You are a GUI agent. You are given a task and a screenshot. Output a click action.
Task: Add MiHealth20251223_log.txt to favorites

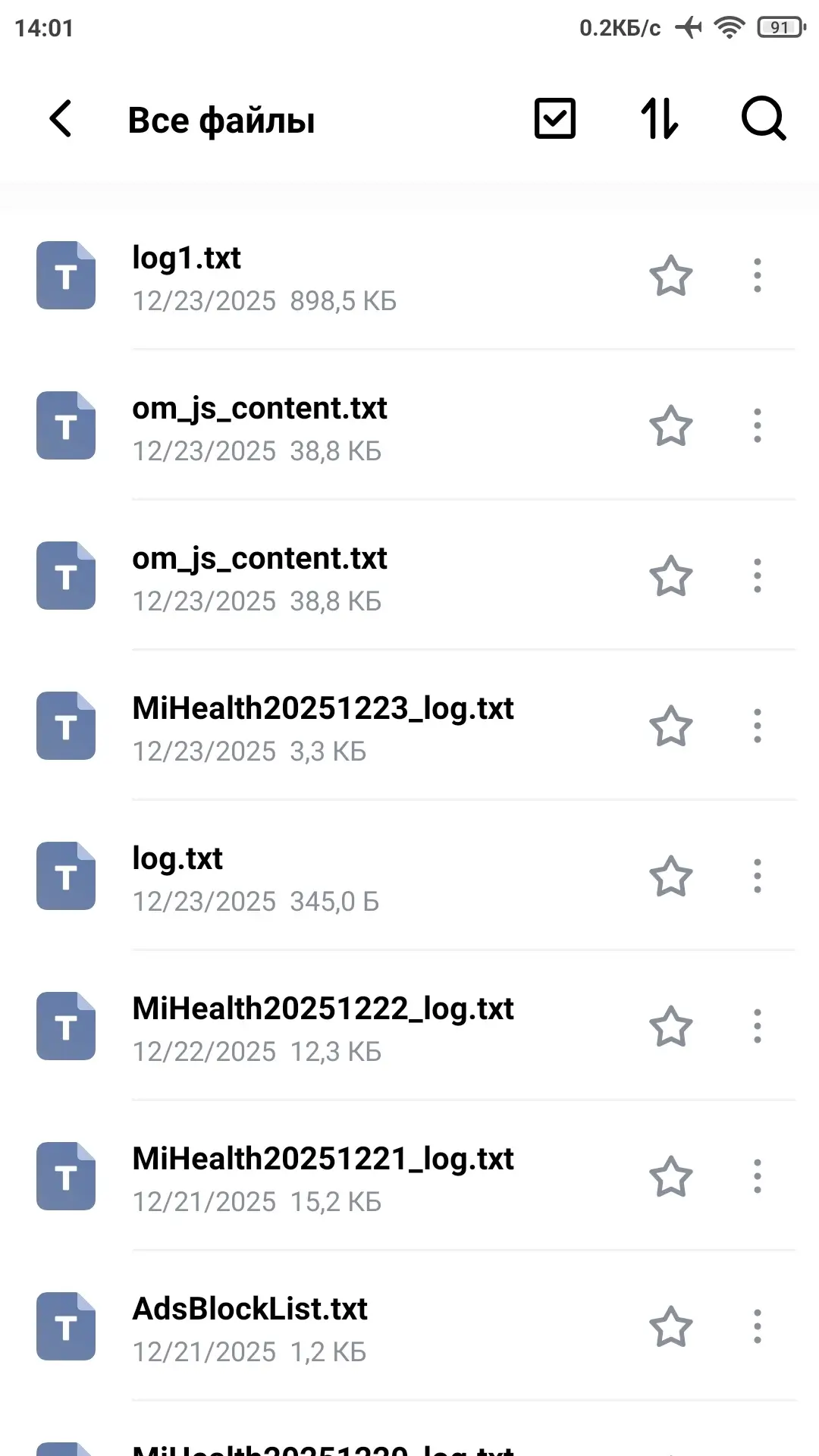click(x=671, y=726)
